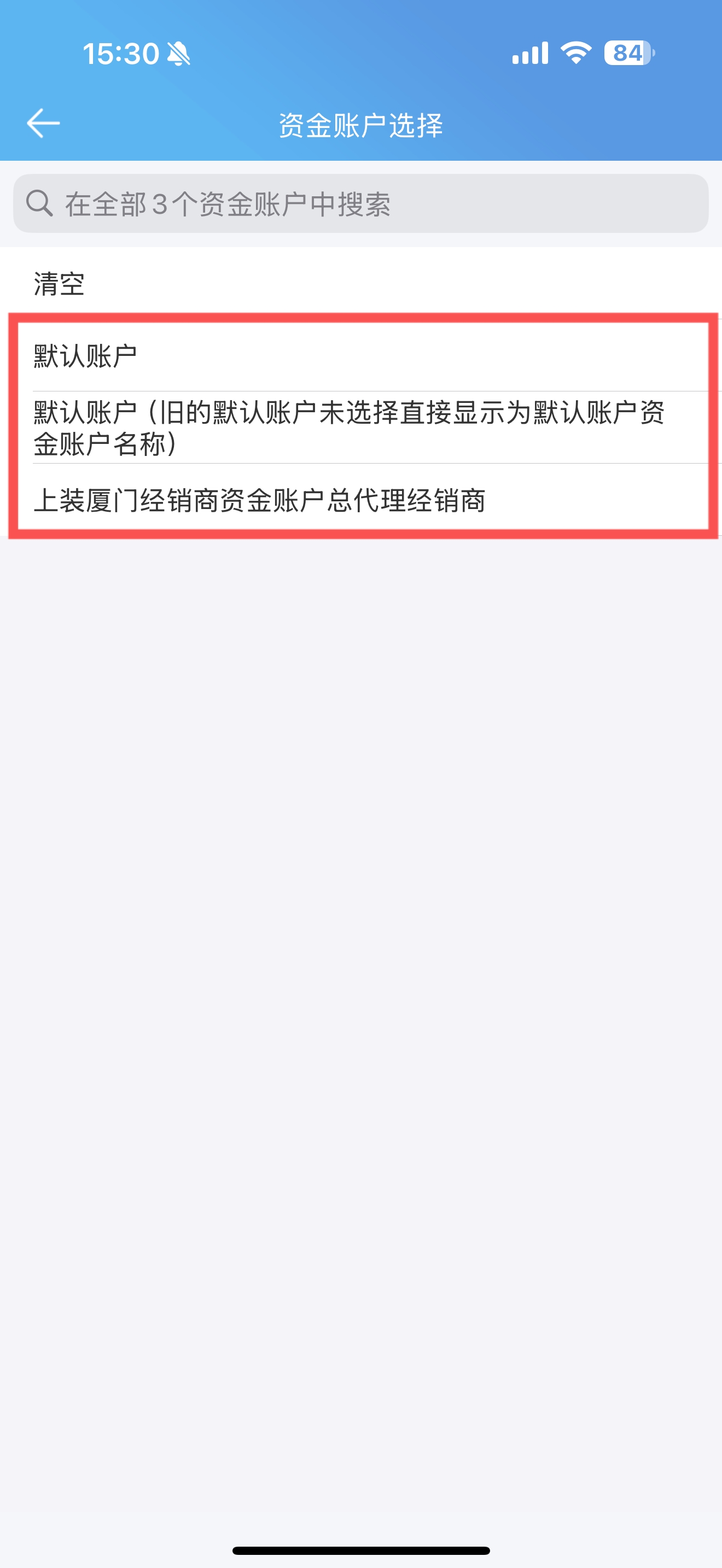Select the plain 默认账户 row
This screenshot has height=1568, width=722.
pos(361,356)
